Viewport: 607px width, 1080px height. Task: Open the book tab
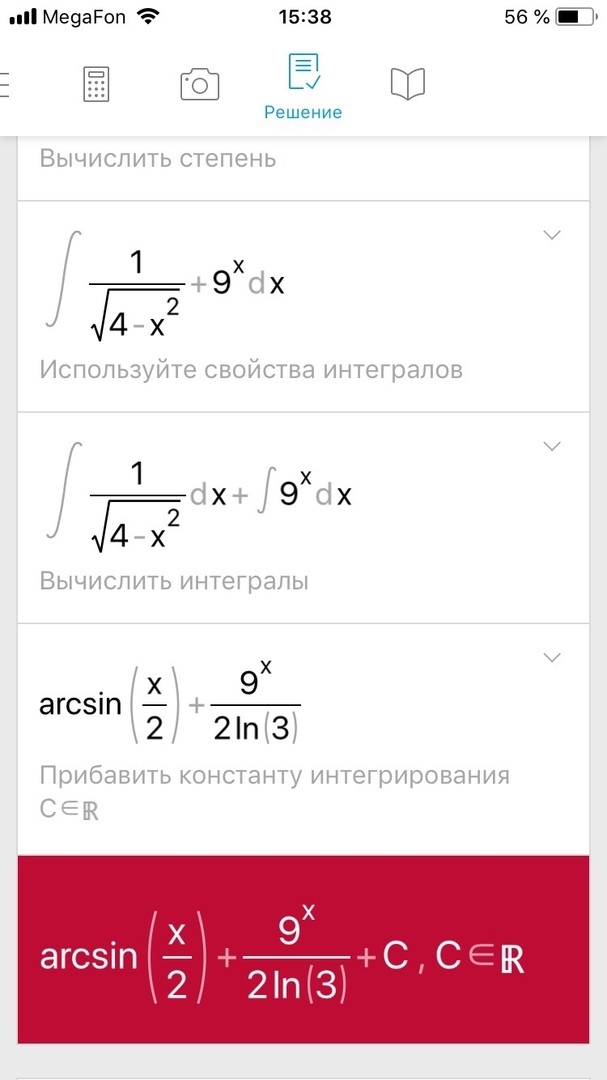click(x=407, y=84)
